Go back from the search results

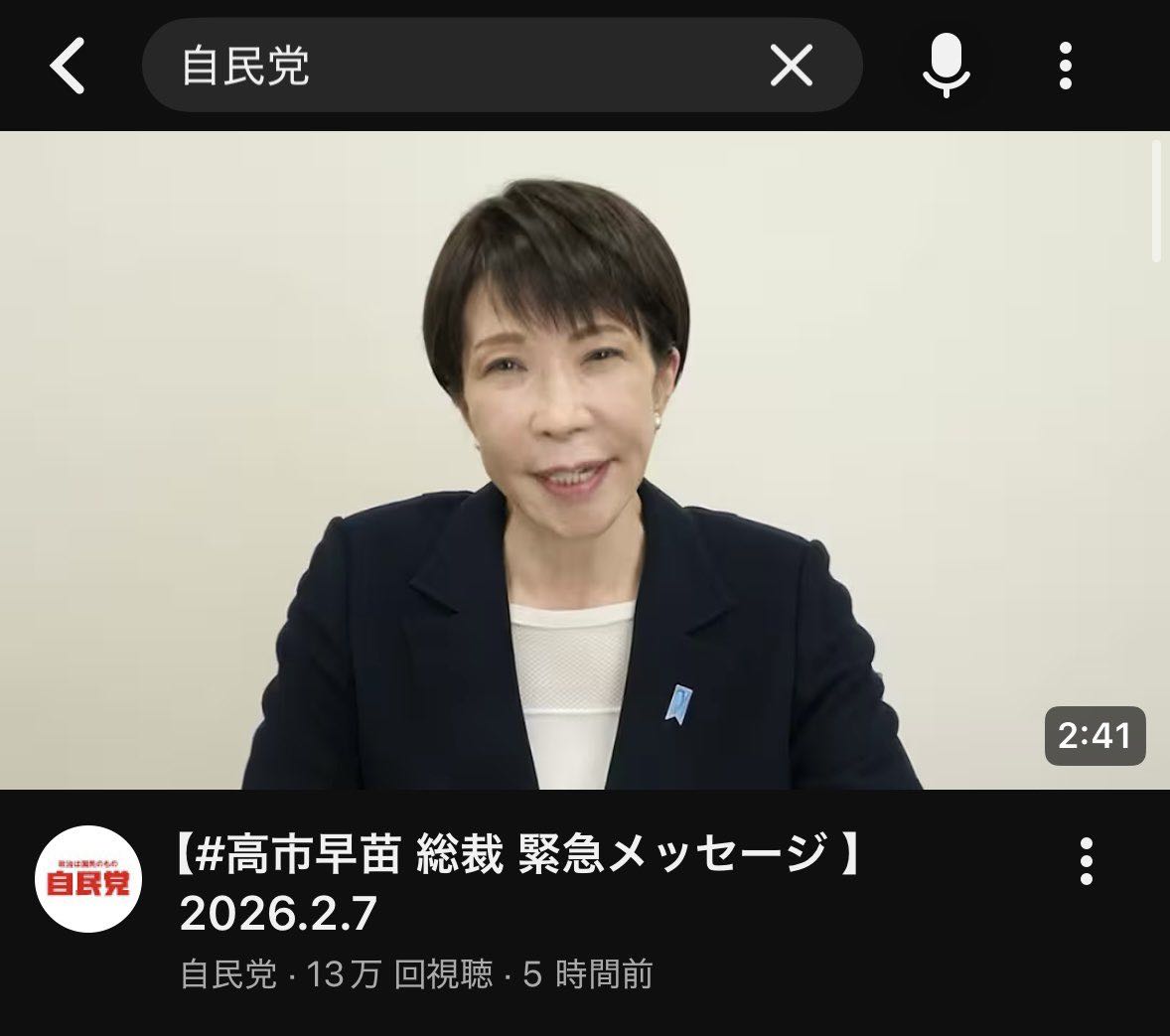click(68, 67)
